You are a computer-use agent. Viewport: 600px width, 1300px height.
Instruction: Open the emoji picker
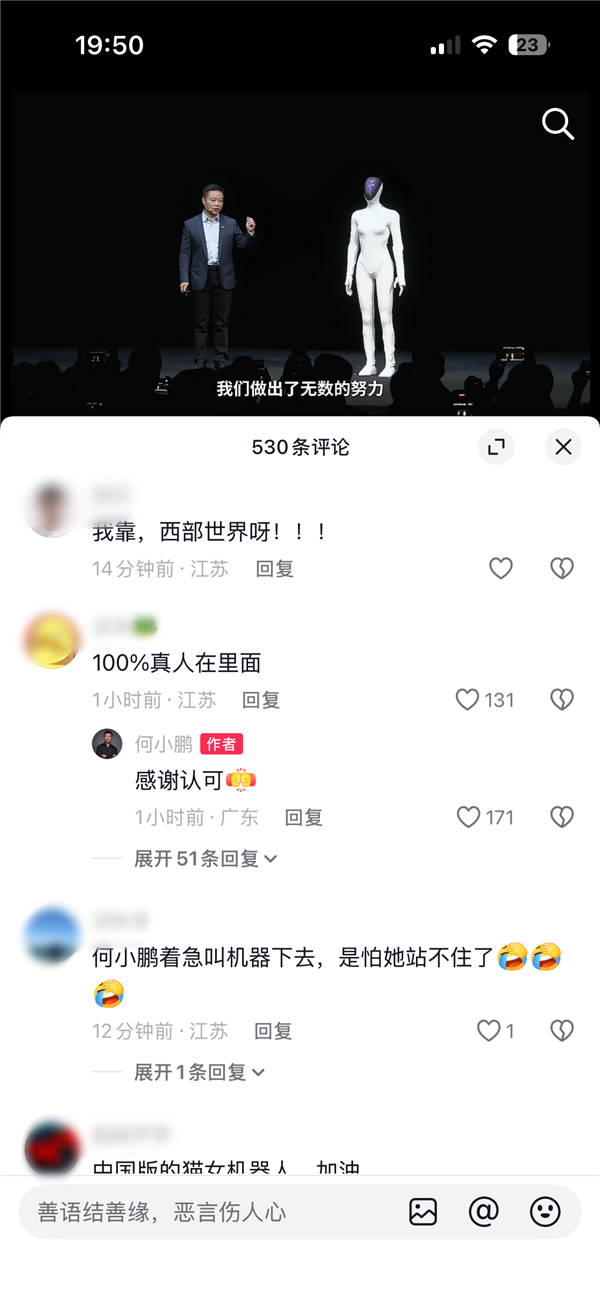(544, 1212)
